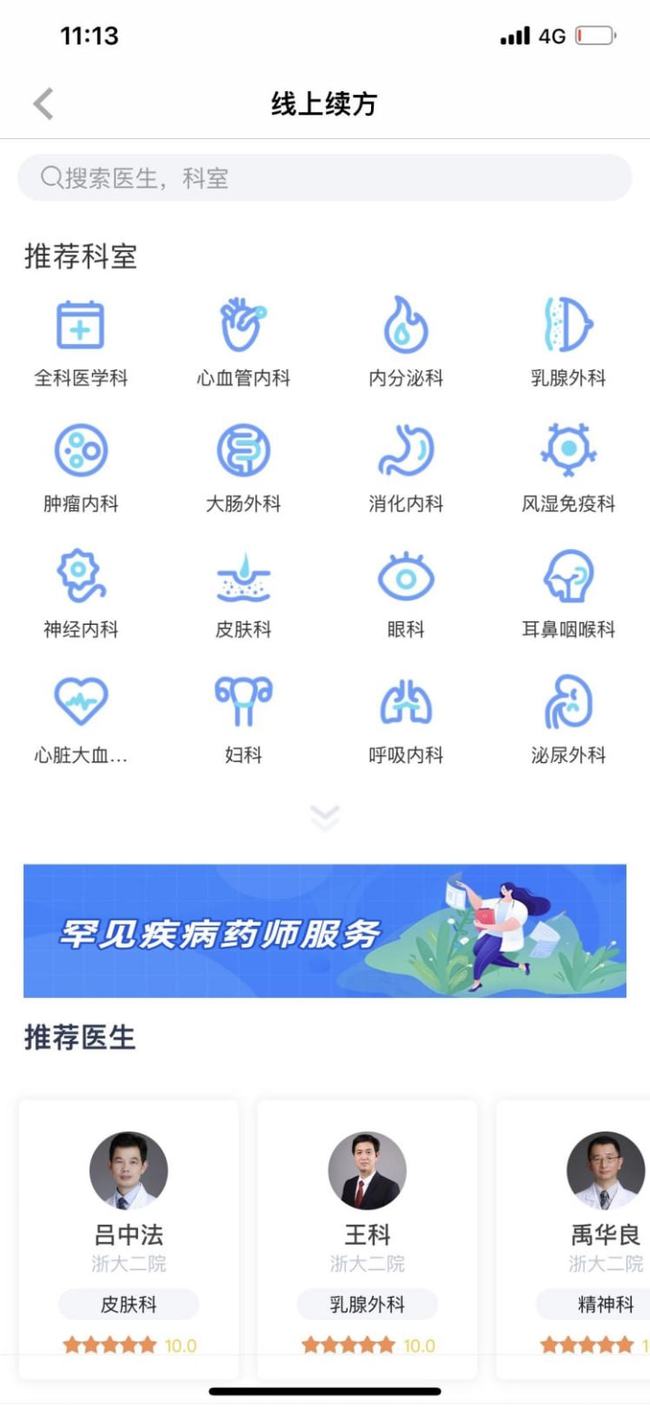View doctor 吕中法's card

click(x=129, y=1240)
